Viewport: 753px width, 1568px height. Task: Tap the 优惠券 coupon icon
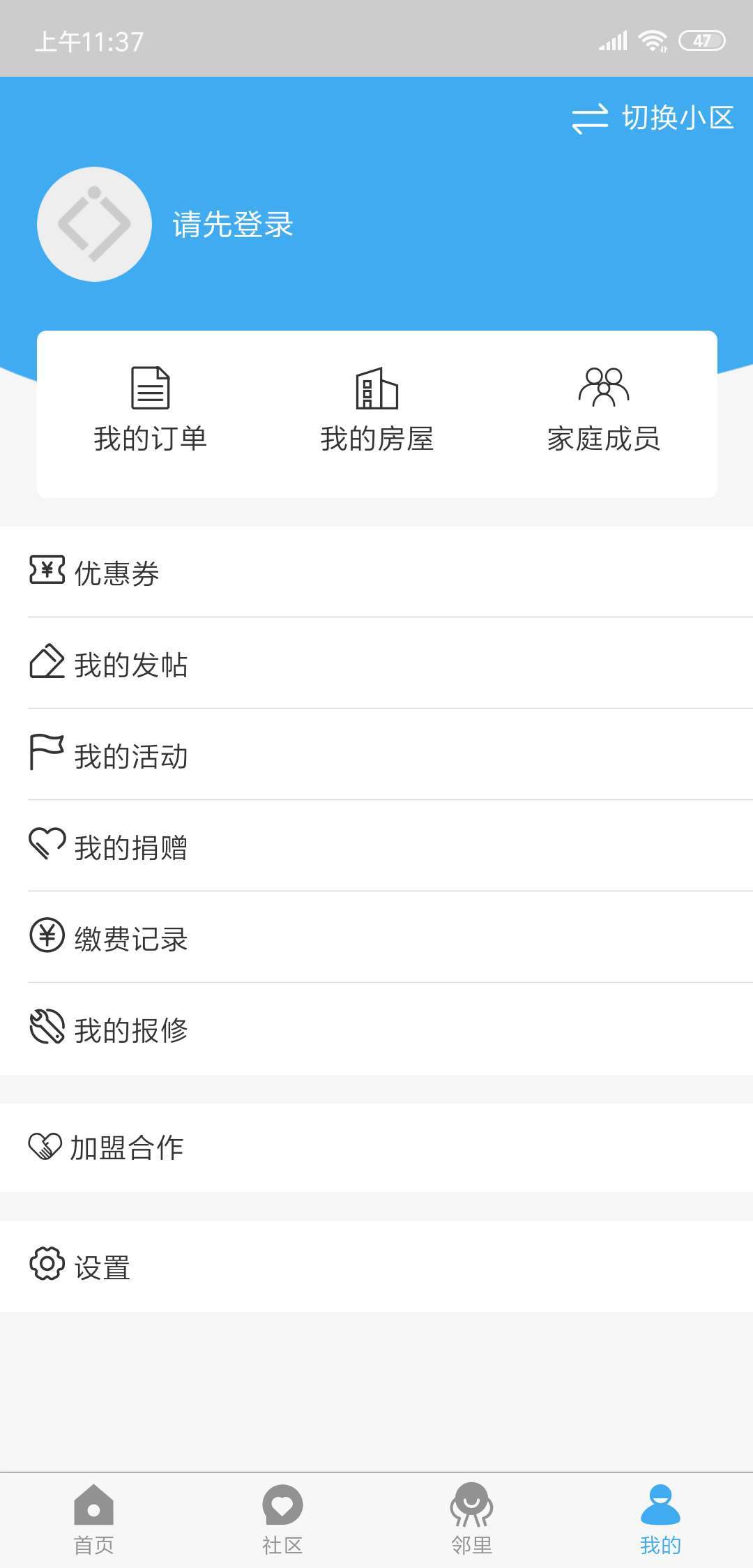(x=45, y=573)
